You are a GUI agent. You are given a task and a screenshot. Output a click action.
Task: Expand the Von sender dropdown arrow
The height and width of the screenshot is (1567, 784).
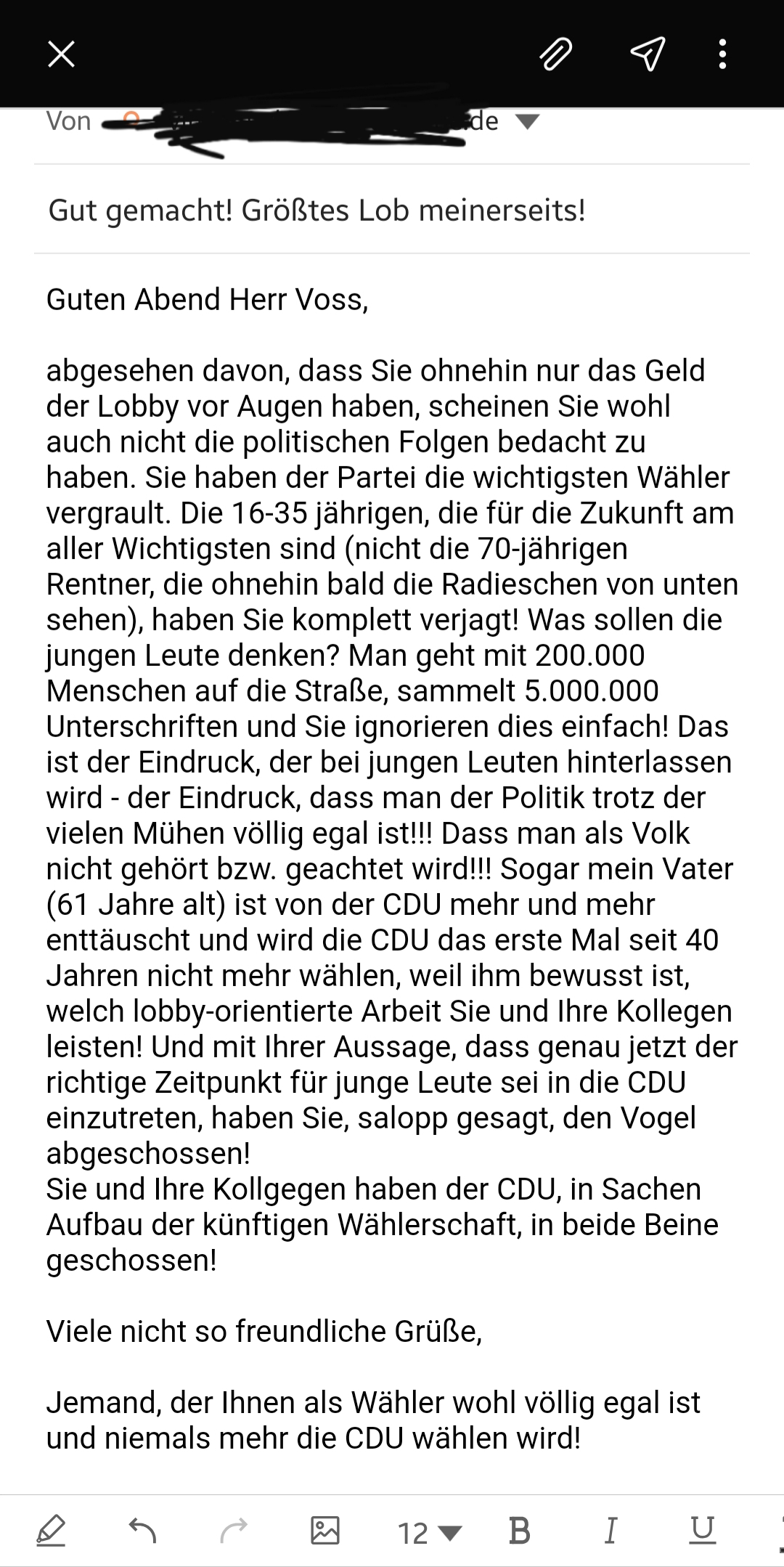tap(528, 121)
